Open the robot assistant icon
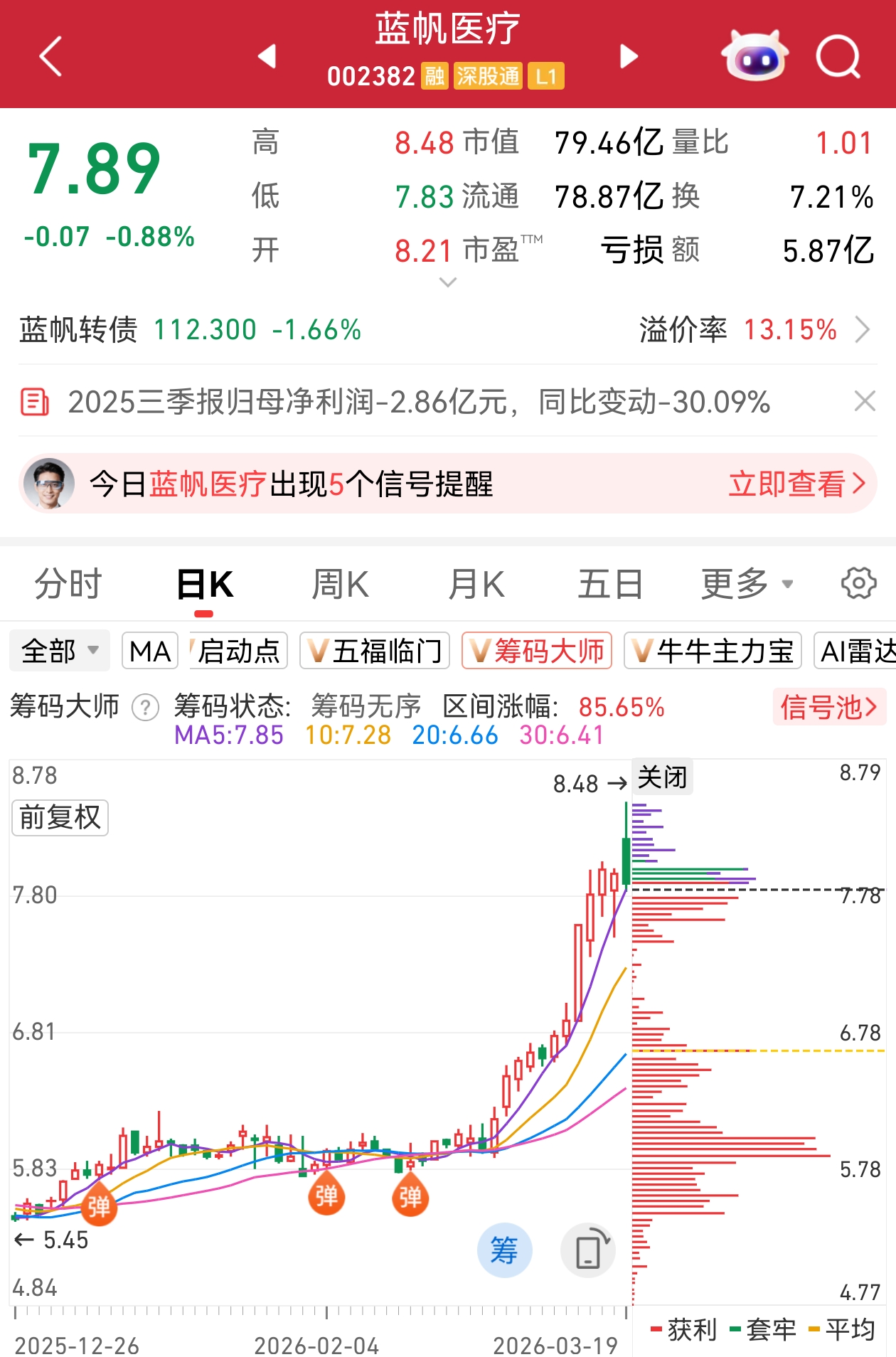 [754, 56]
